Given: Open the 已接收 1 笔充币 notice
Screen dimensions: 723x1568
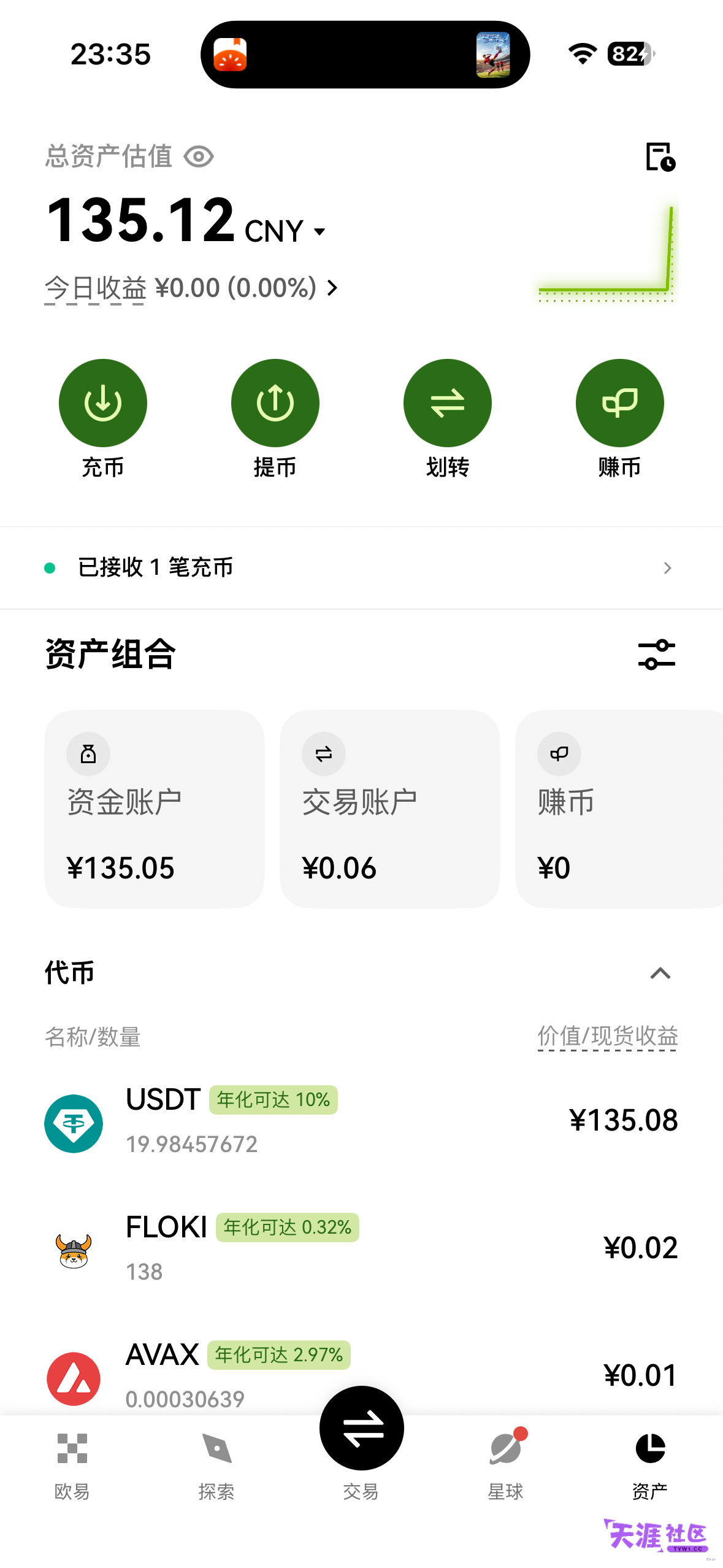Looking at the screenshot, I should pos(361,567).
